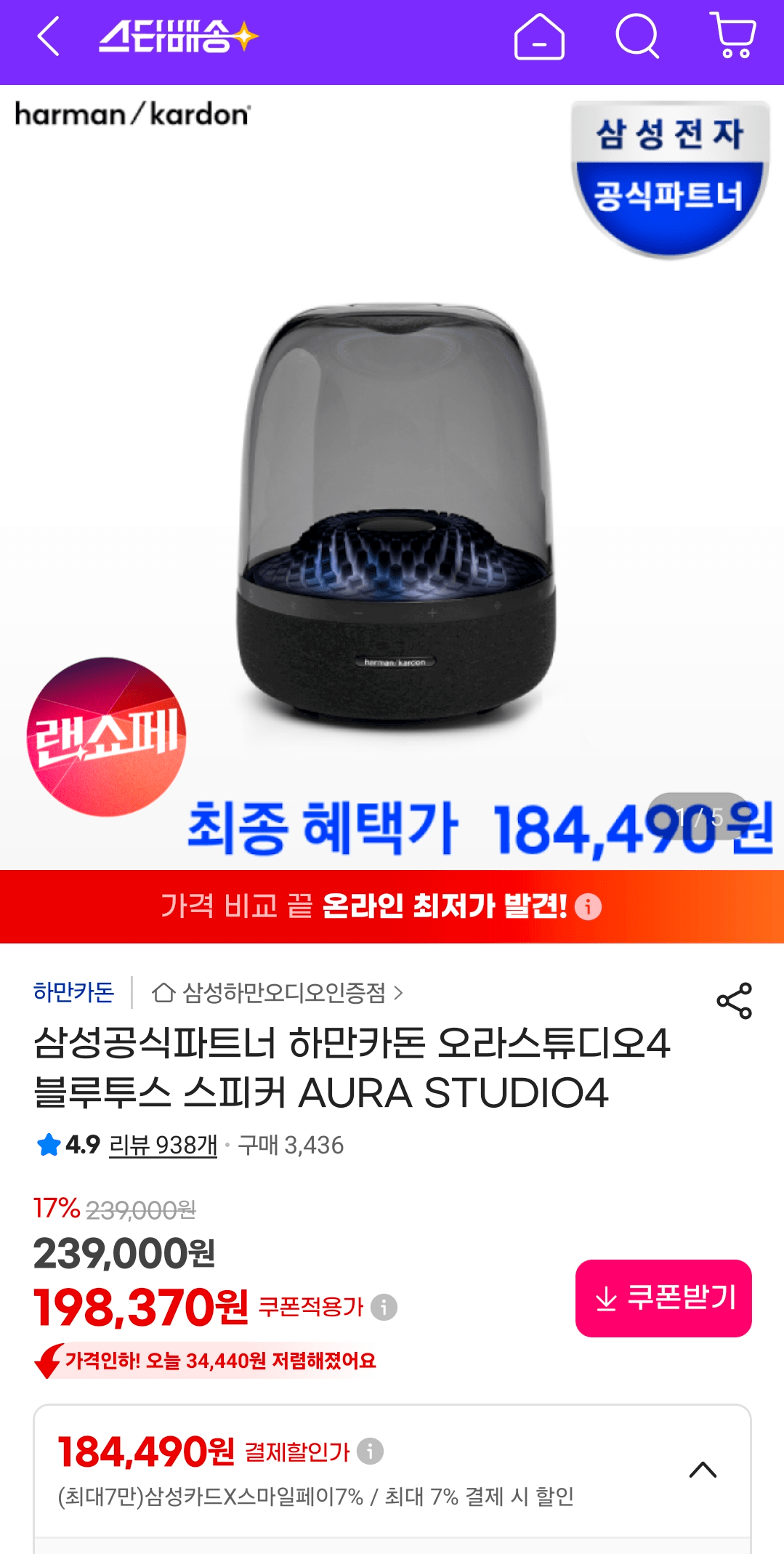The height and width of the screenshot is (1554, 784).
Task: Tap the info icon in the 온라인 최저가 banner
Action: pyautogui.click(x=589, y=906)
